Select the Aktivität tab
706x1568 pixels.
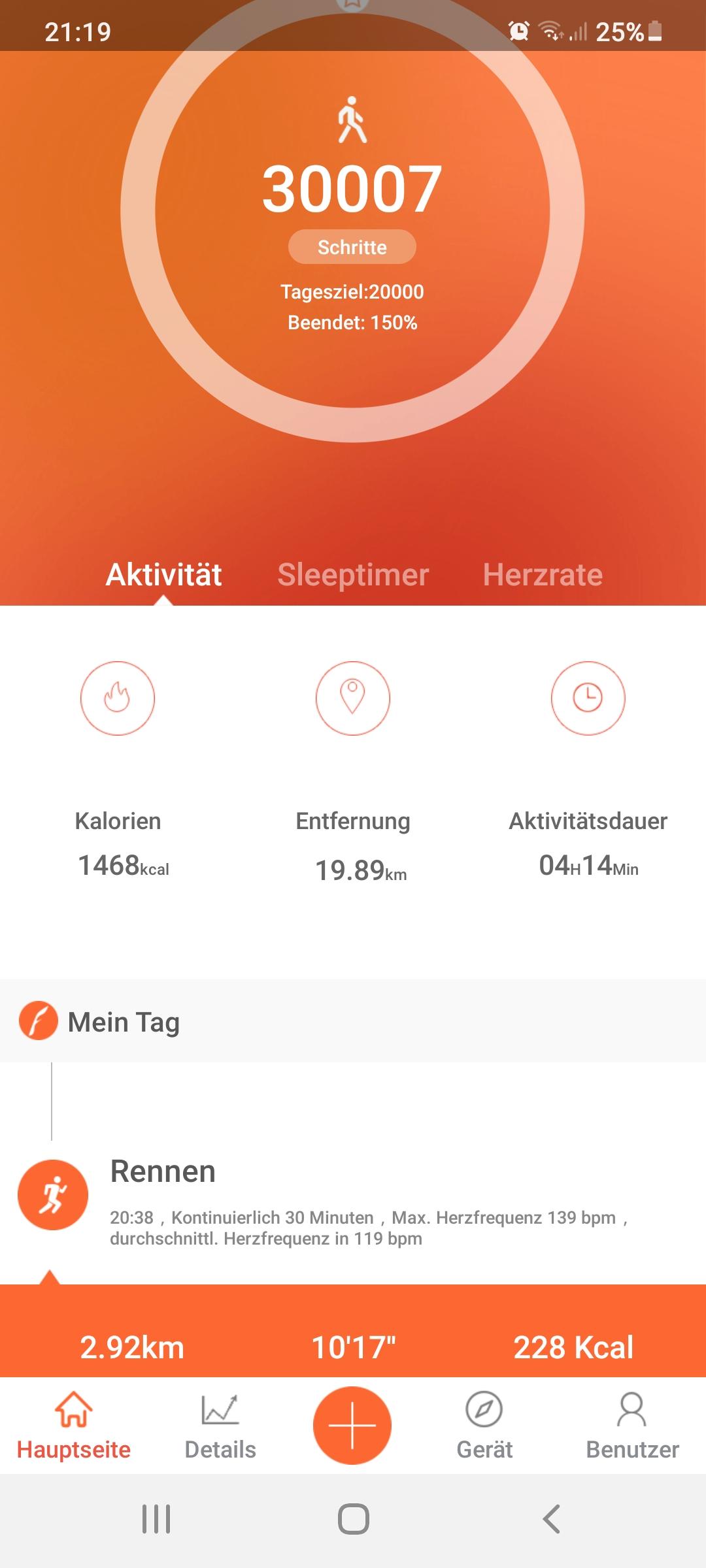(x=163, y=575)
